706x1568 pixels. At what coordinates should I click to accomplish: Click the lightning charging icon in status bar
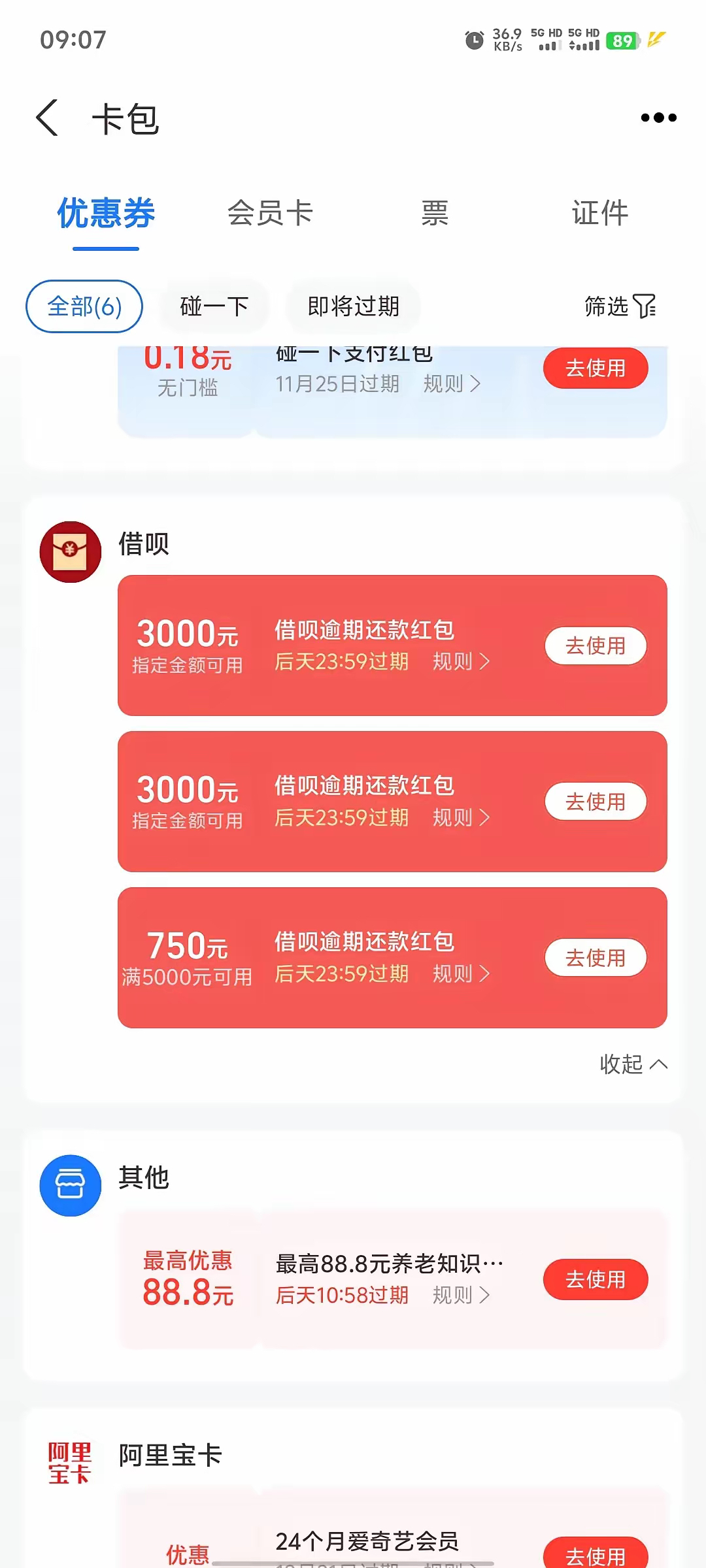tap(656, 39)
